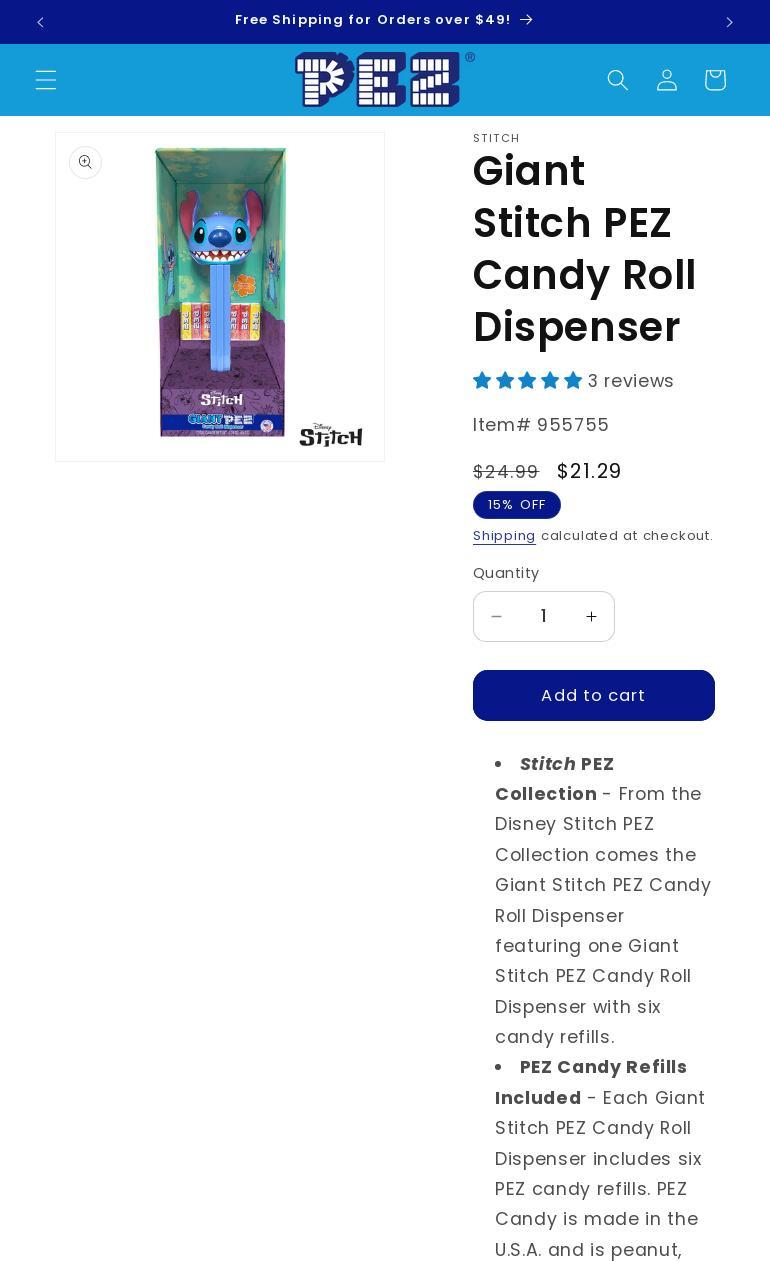Viewport: 770px width, 1261px height.
Task: Advance announcement bar with right arrow
Action: 729,22
